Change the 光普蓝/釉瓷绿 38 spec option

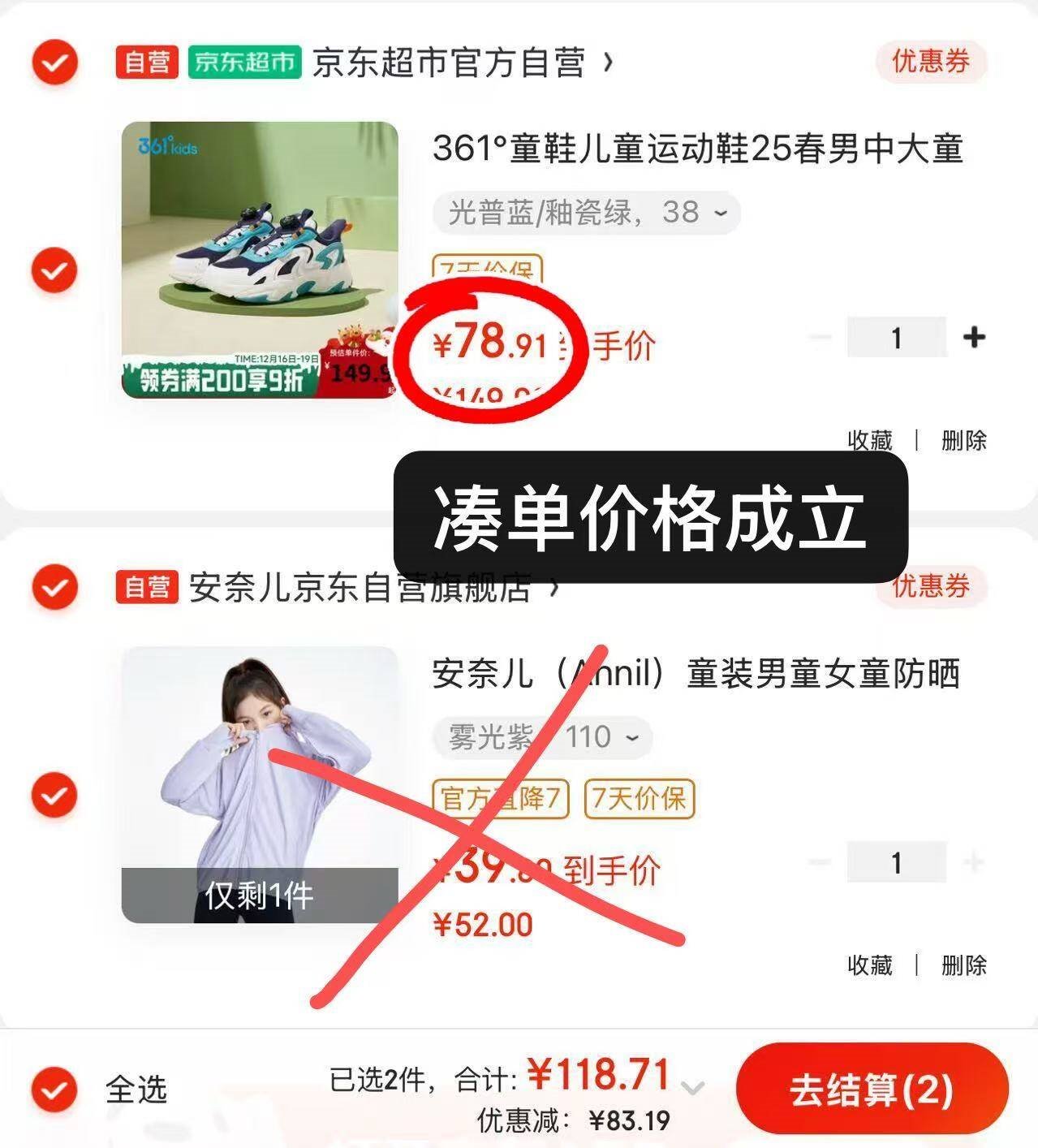pos(586,213)
